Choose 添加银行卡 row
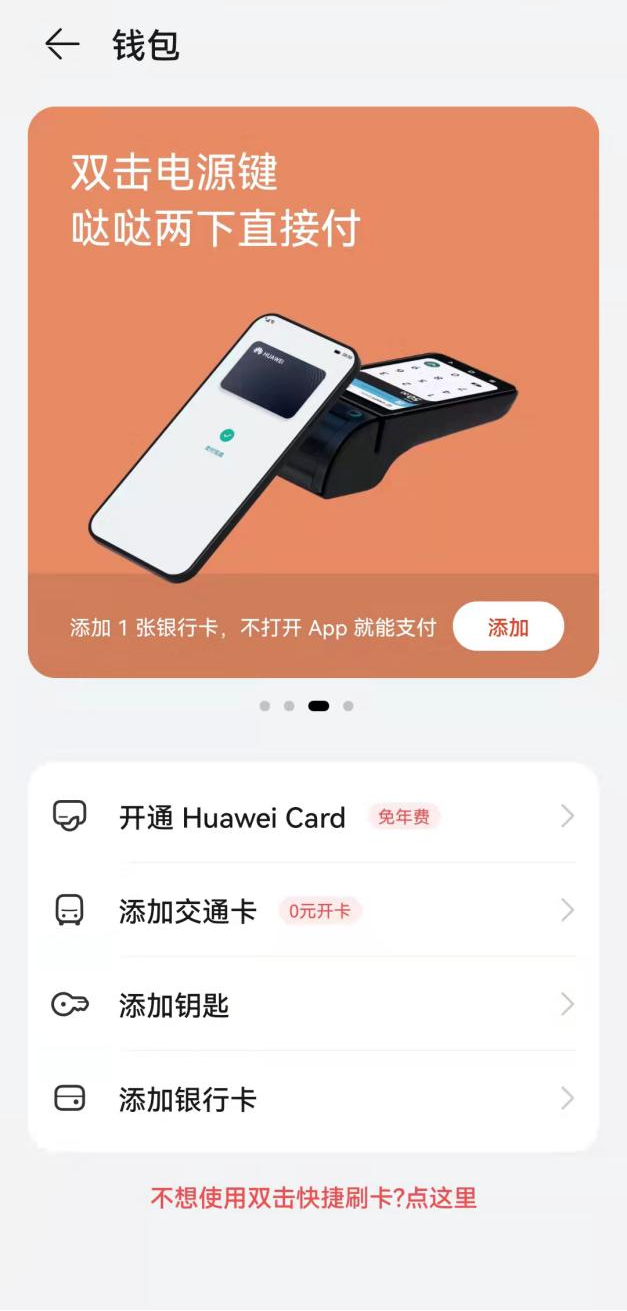The width and height of the screenshot is (627, 1311). click(x=313, y=1100)
